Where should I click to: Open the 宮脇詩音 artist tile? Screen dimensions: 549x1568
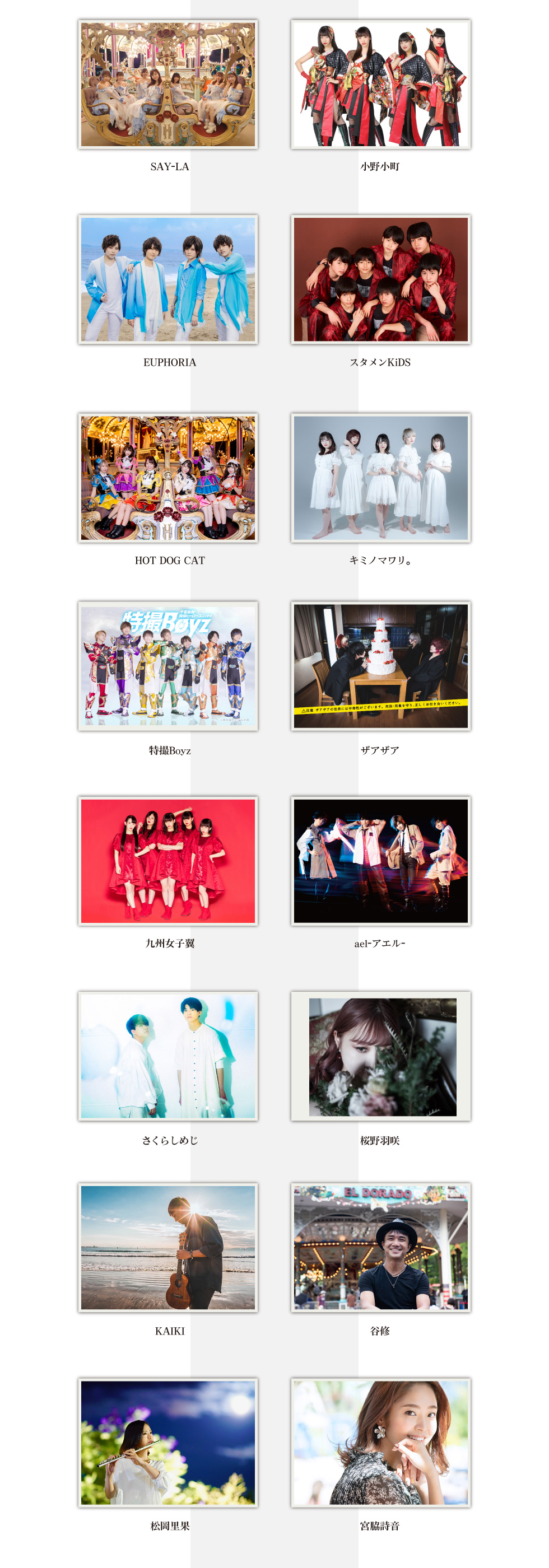[380, 1443]
